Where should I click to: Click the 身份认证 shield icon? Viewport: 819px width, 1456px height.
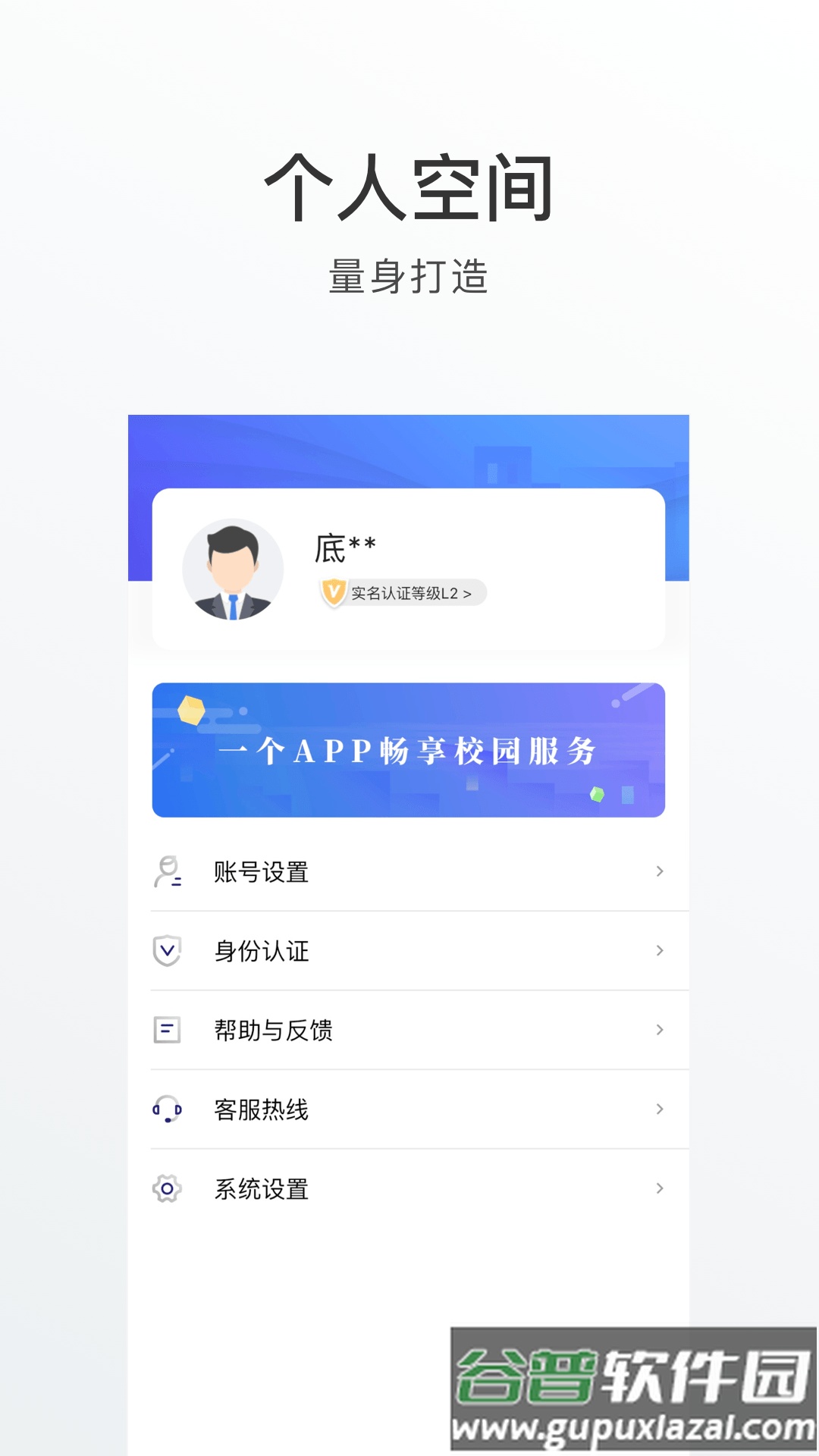click(x=168, y=950)
